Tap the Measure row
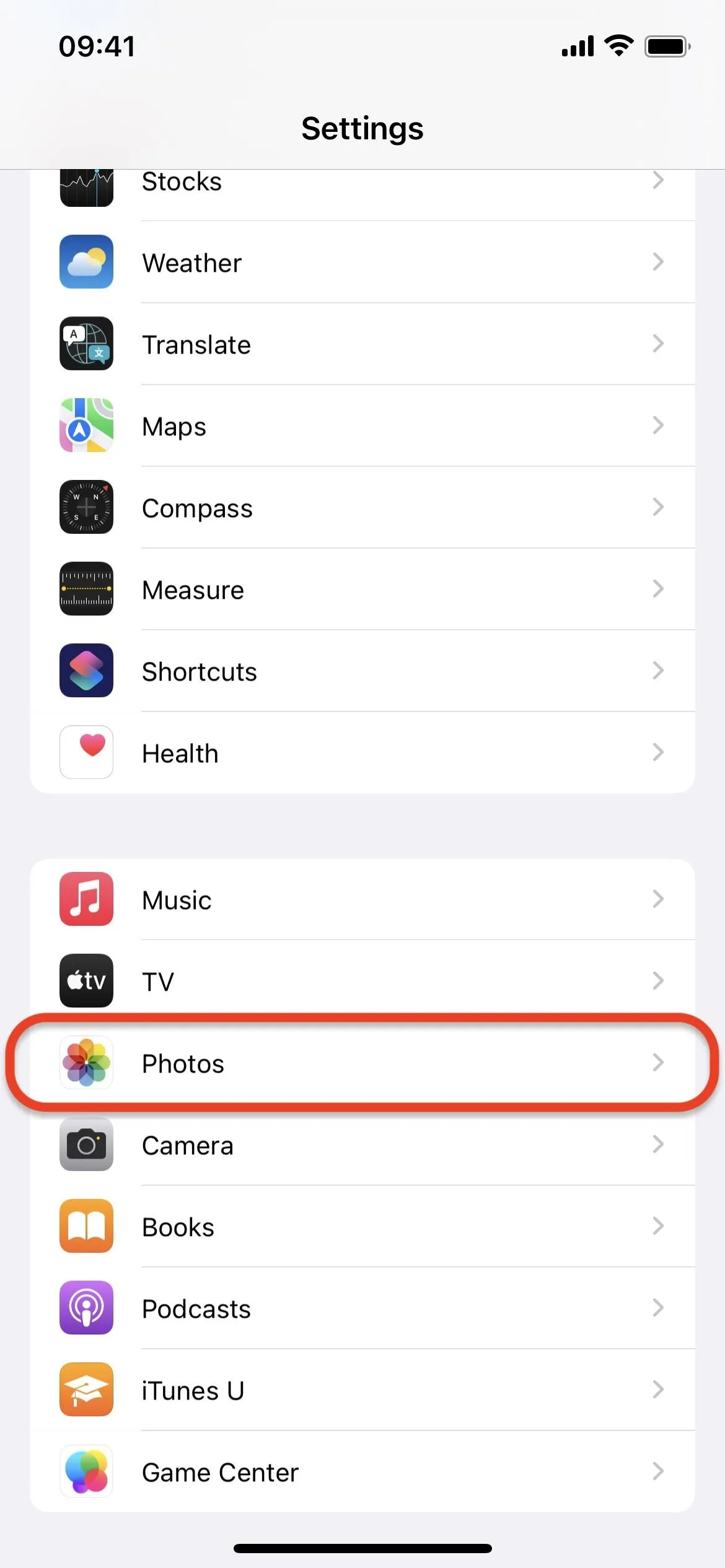Viewport: 725px width, 1568px height. [x=362, y=590]
